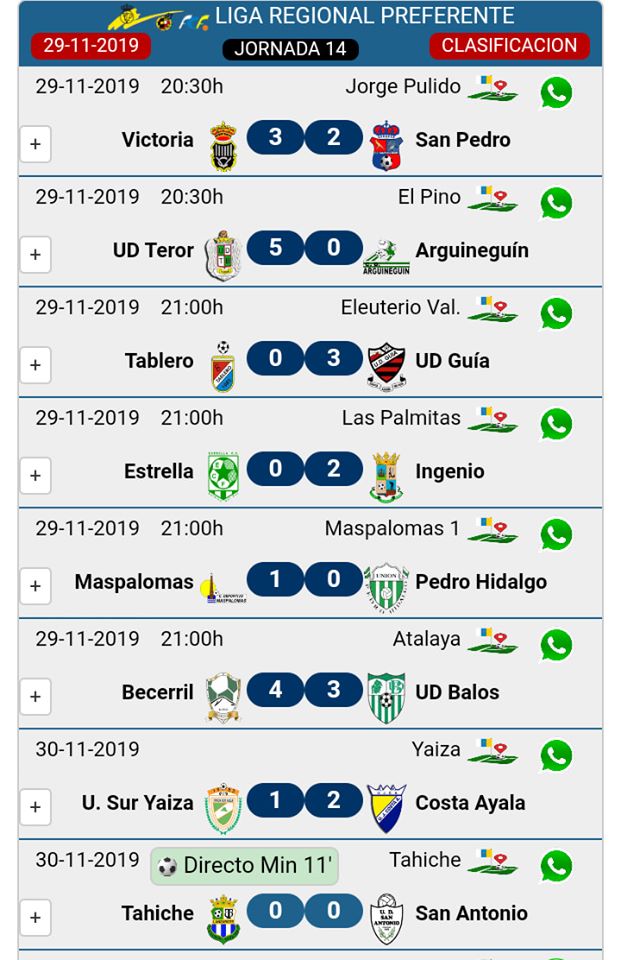The height and width of the screenshot is (960, 621).
Task: Open the Jorge Pulido field map icon
Action: tap(492, 88)
